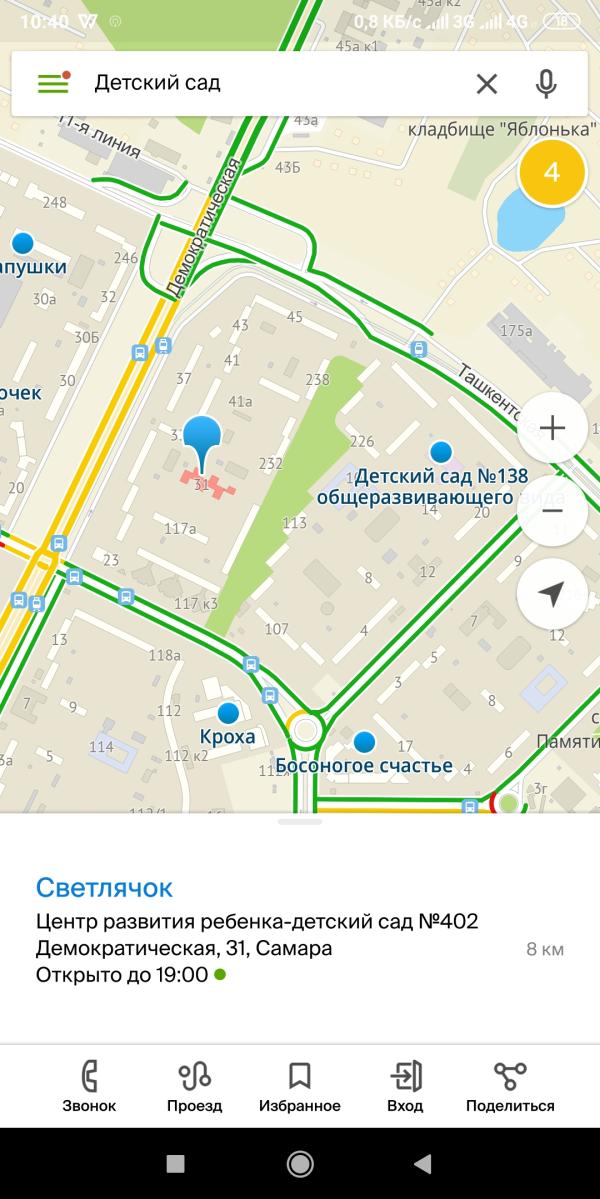Start voice search with the microphone
600x1199 pixels.
(x=546, y=83)
